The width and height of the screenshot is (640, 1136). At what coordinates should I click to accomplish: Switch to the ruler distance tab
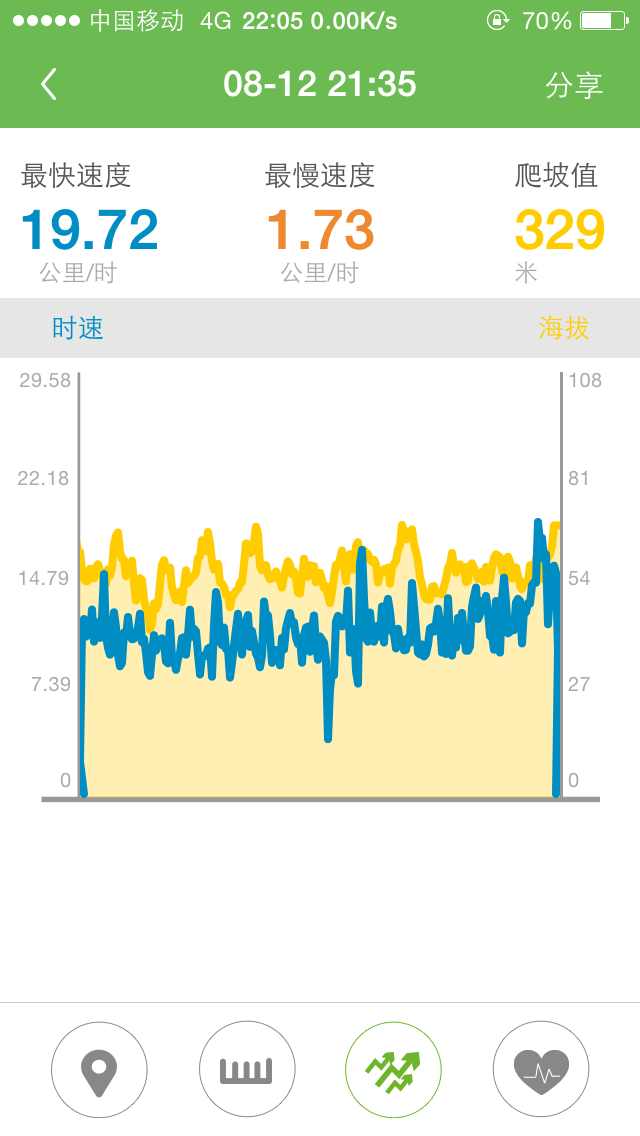[246, 1069]
